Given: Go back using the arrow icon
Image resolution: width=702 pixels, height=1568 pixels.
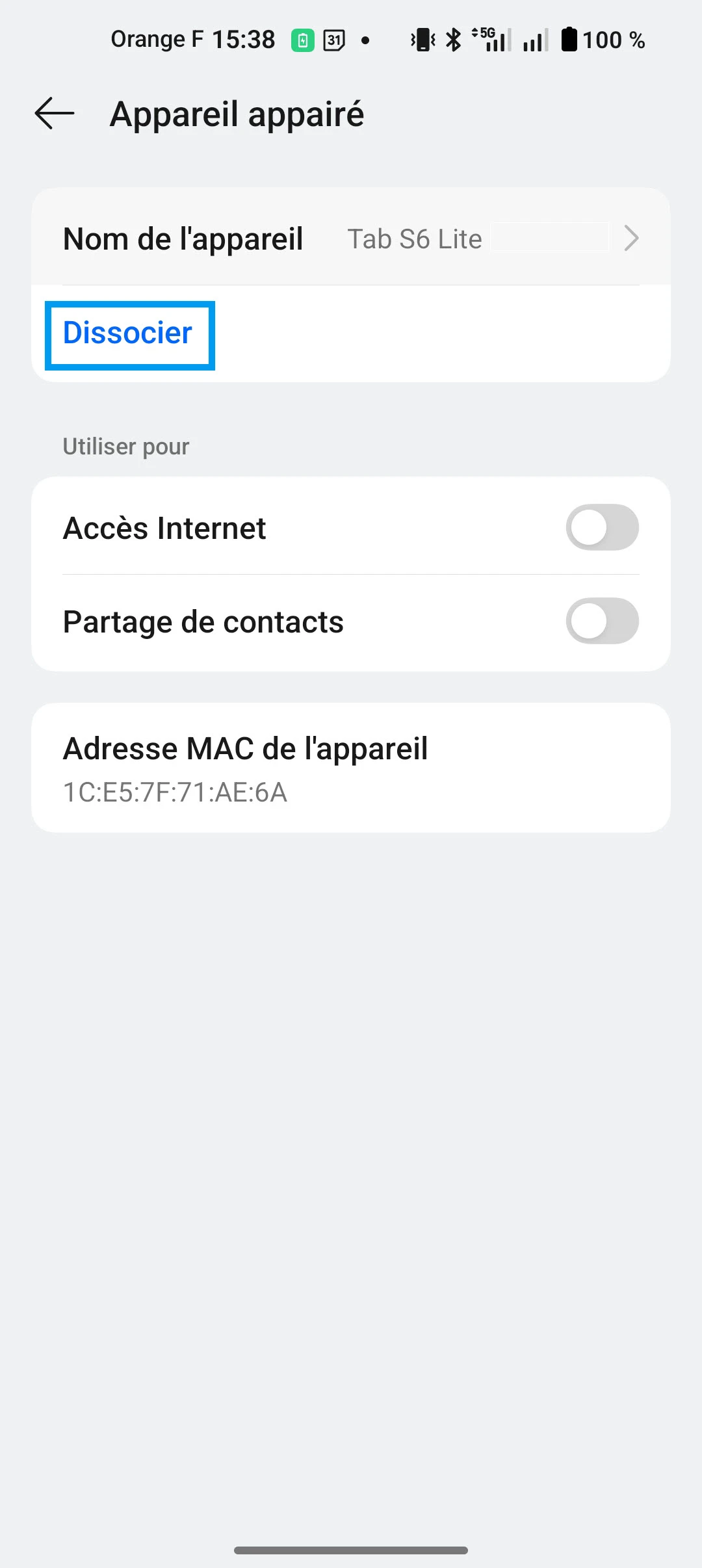Looking at the screenshot, I should (x=55, y=114).
